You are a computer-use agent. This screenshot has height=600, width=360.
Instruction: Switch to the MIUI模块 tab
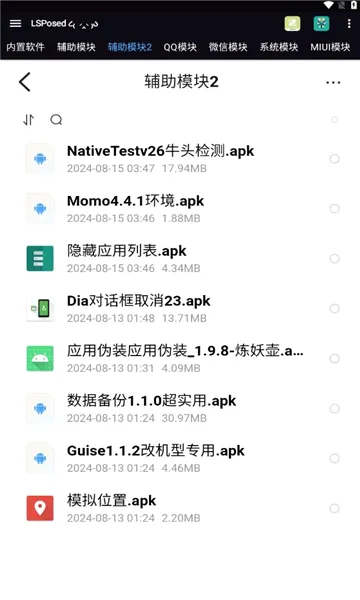pos(330,47)
